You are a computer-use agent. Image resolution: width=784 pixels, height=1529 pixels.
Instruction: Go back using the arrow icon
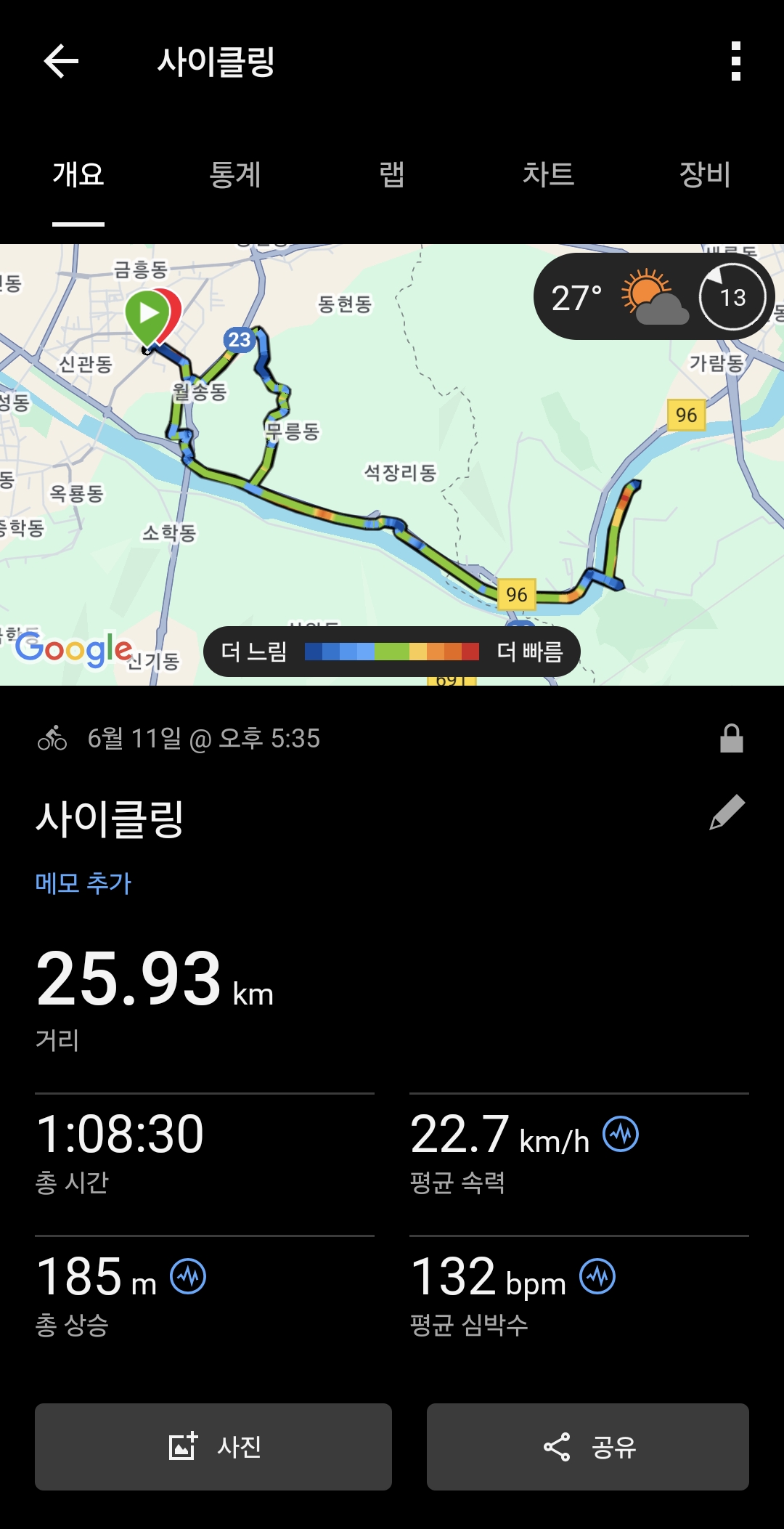pos(61,60)
